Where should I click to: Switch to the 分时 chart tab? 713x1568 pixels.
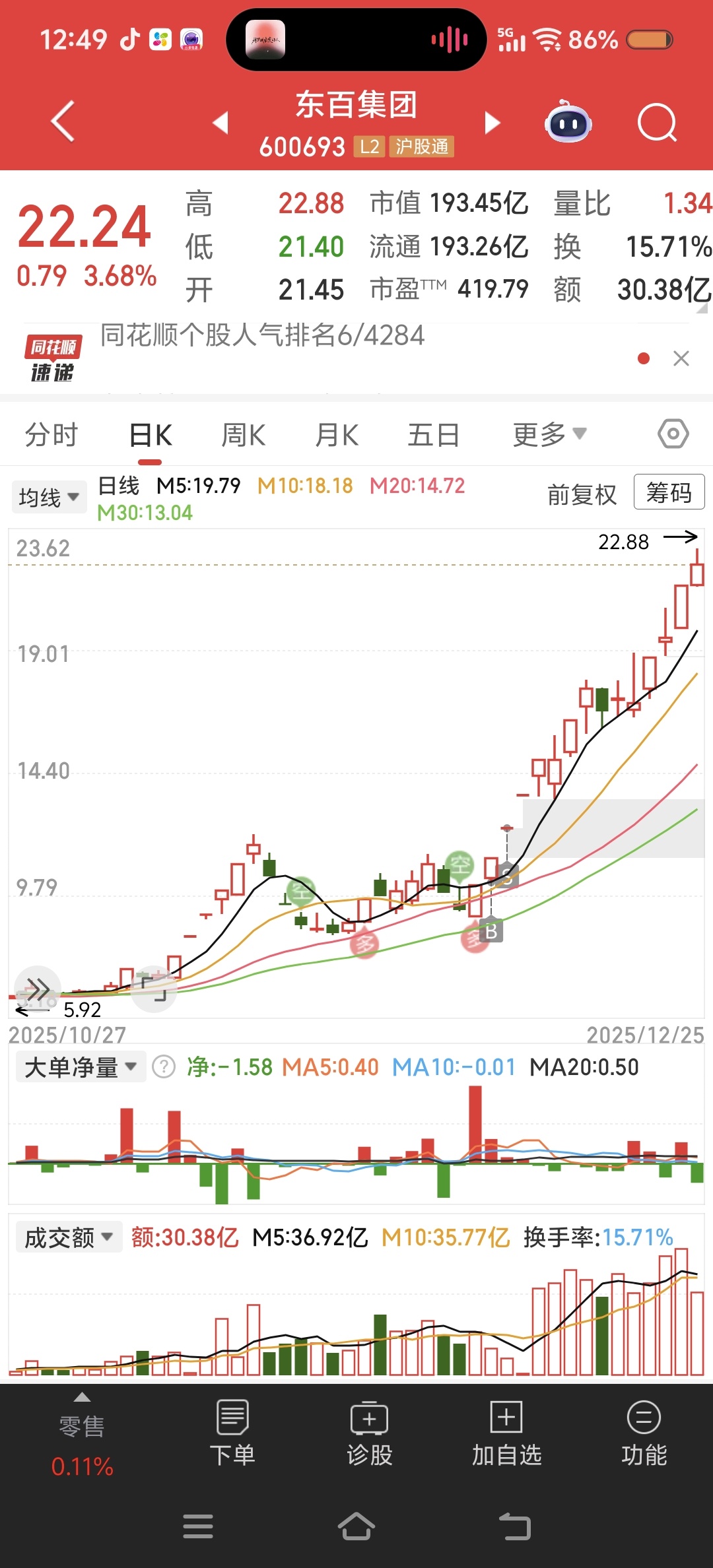51,435
